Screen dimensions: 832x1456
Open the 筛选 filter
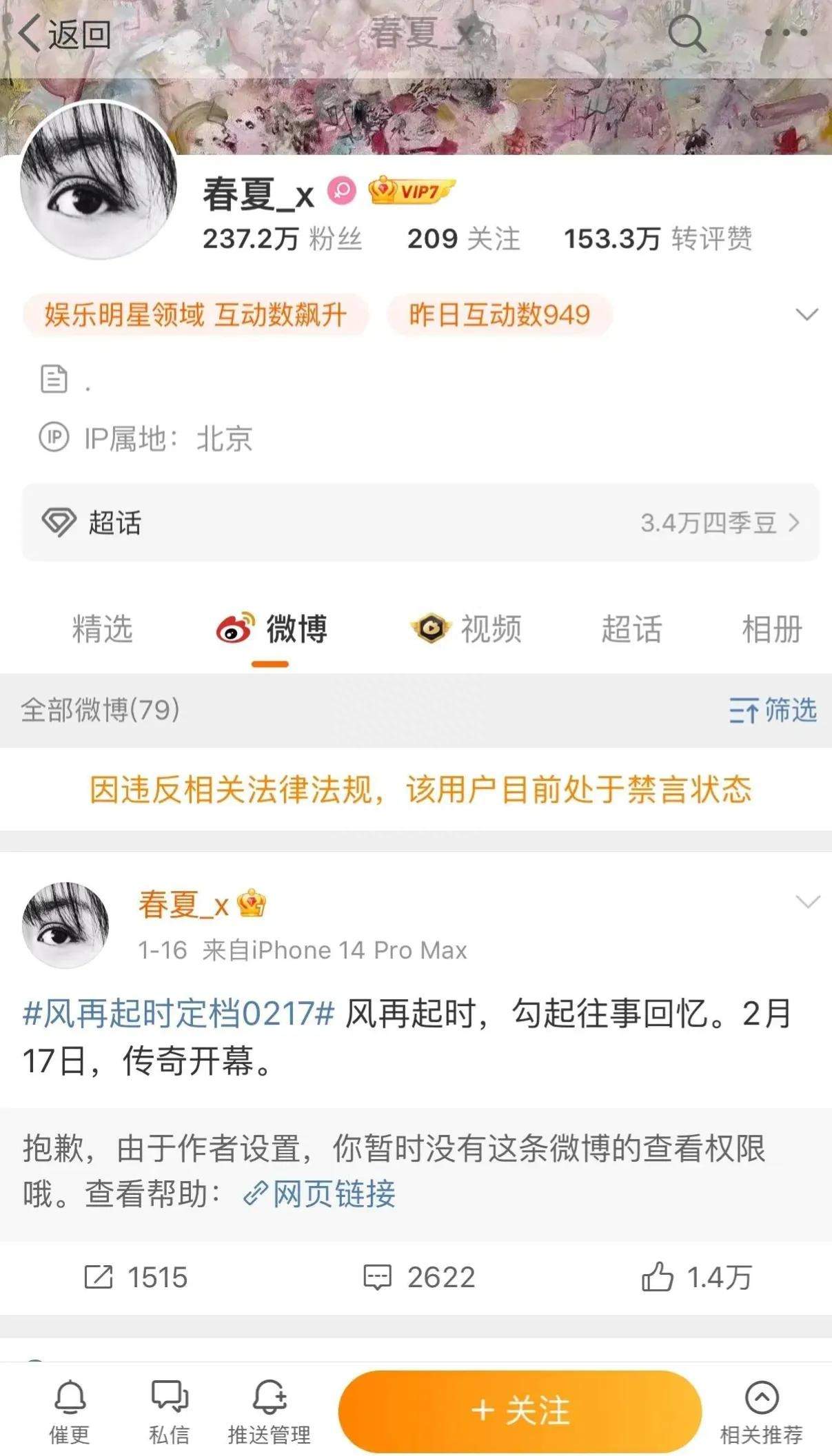click(773, 710)
